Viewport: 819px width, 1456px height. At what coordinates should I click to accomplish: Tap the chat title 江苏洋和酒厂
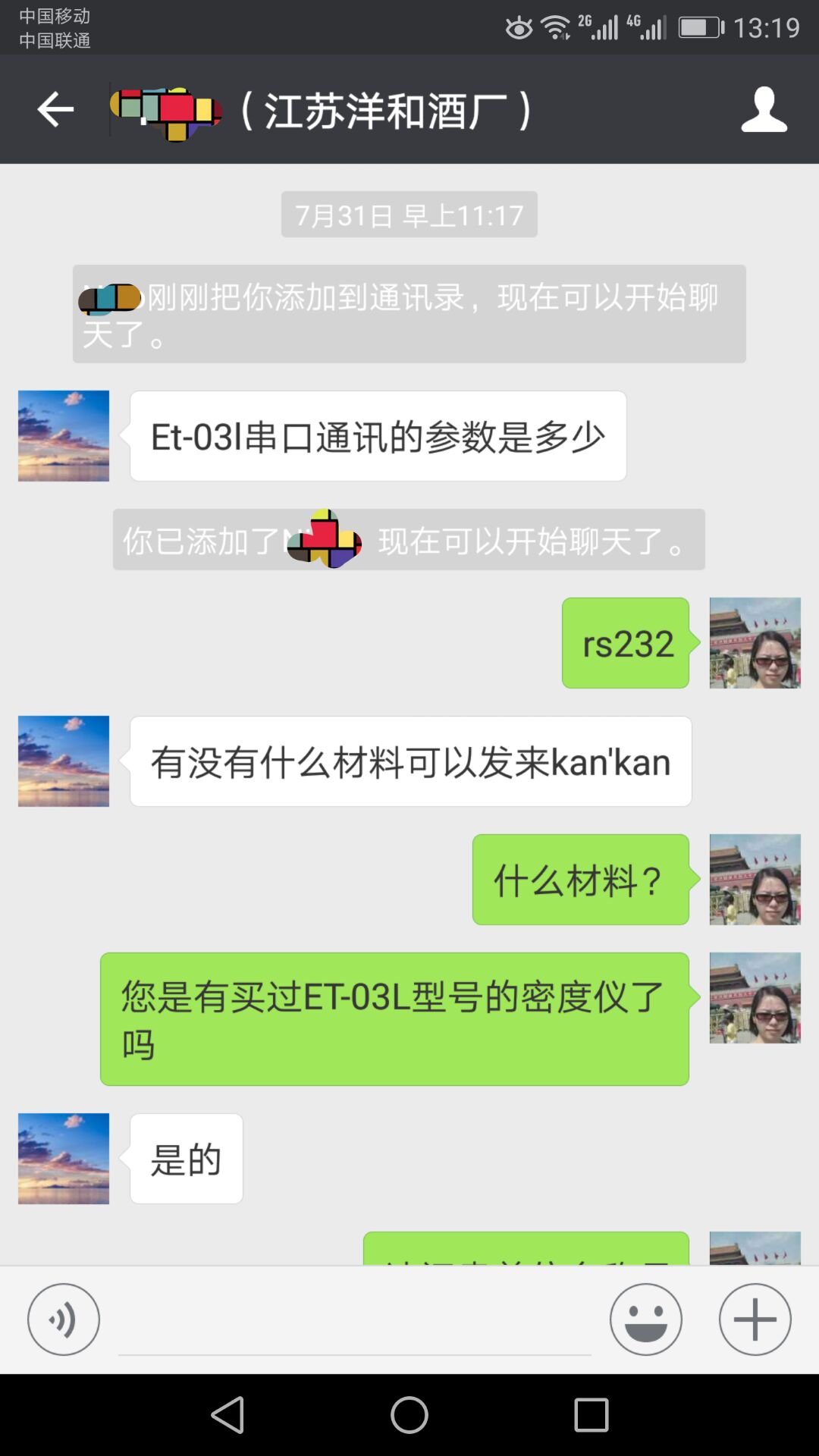coord(383,109)
